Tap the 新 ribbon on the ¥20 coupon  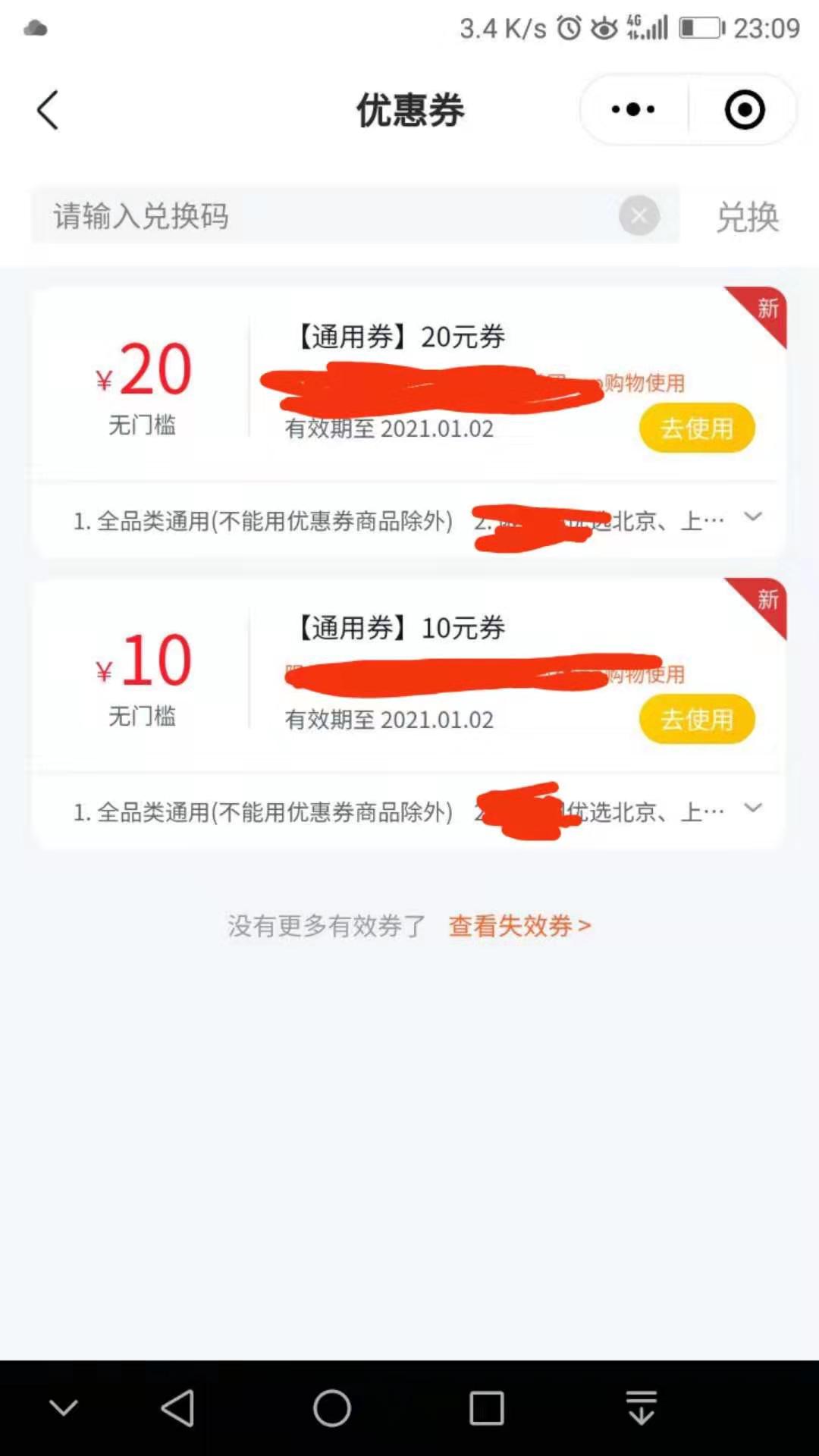[768, 309]
